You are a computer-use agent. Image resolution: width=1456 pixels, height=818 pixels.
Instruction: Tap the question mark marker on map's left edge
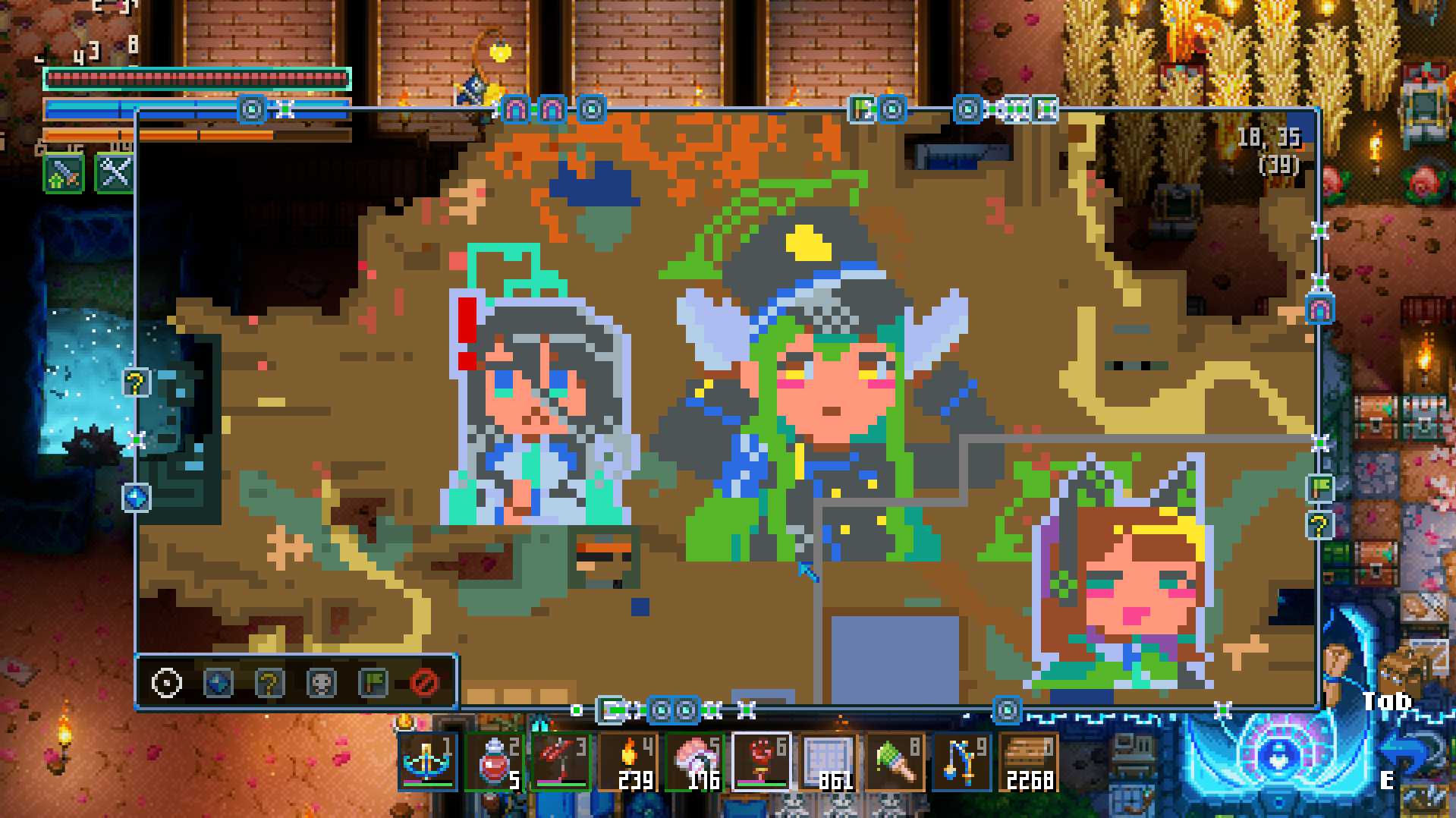tap(136, 383)
